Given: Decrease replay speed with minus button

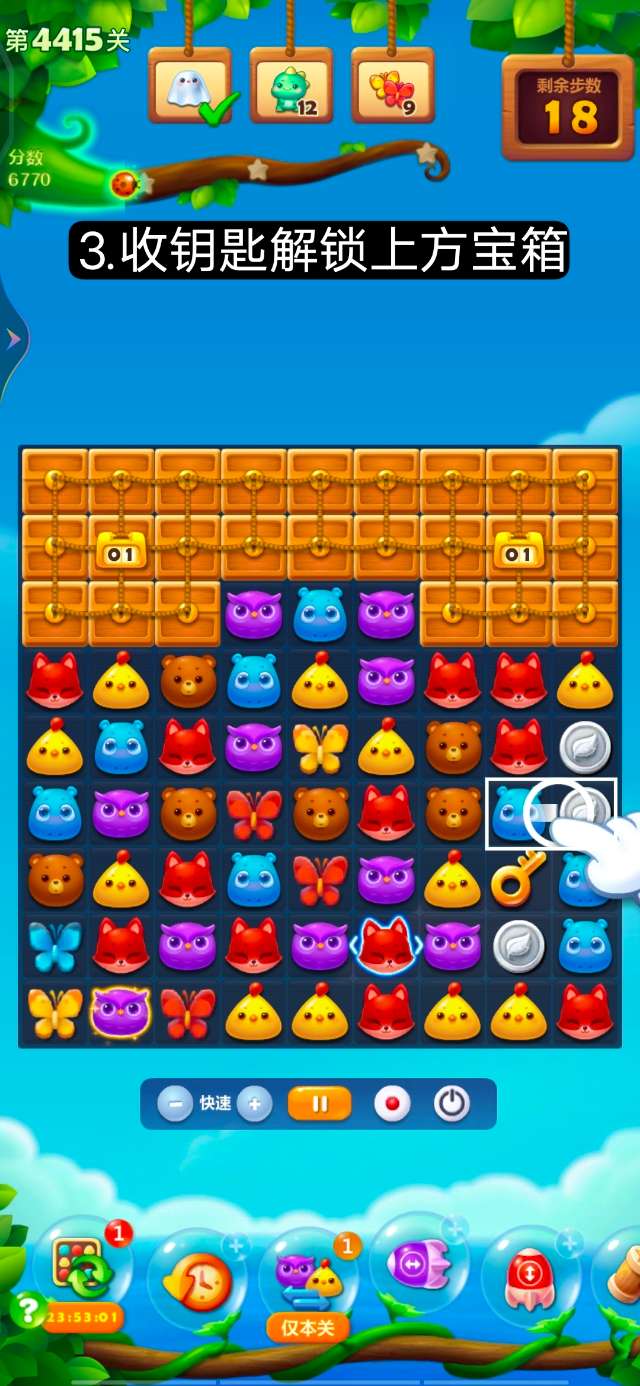Looking at the screenshot, I should 175,1105.
